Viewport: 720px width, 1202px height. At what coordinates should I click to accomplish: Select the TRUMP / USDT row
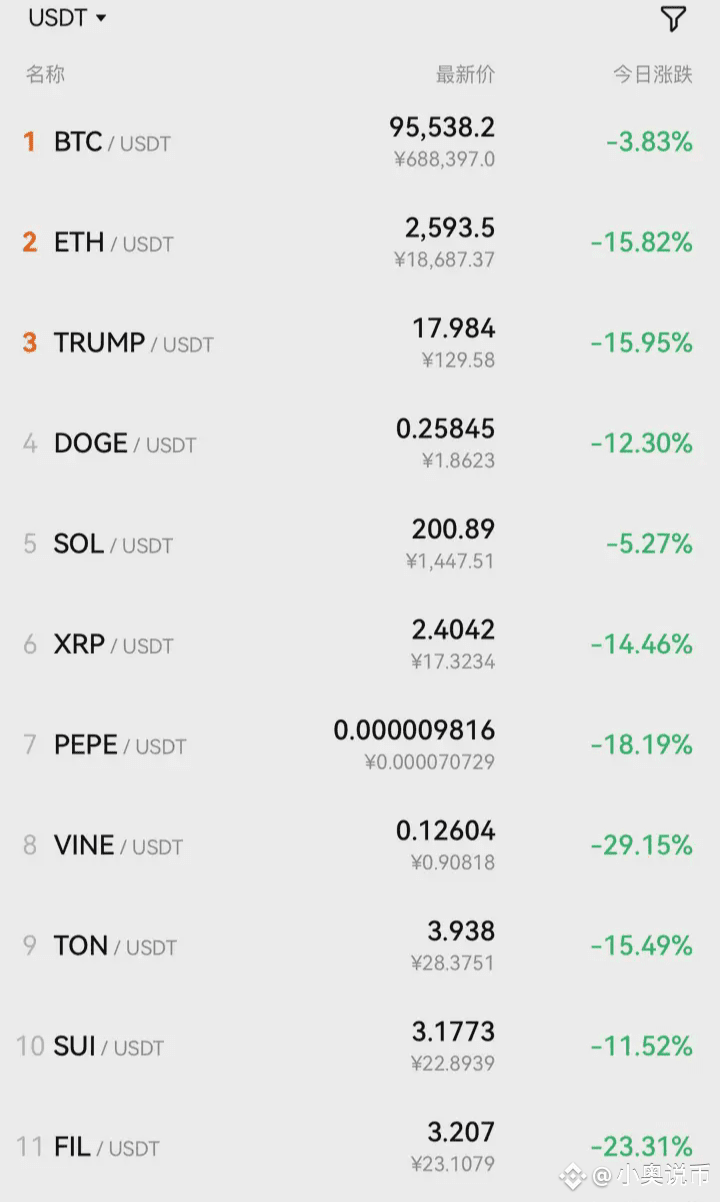coord(360,343)
